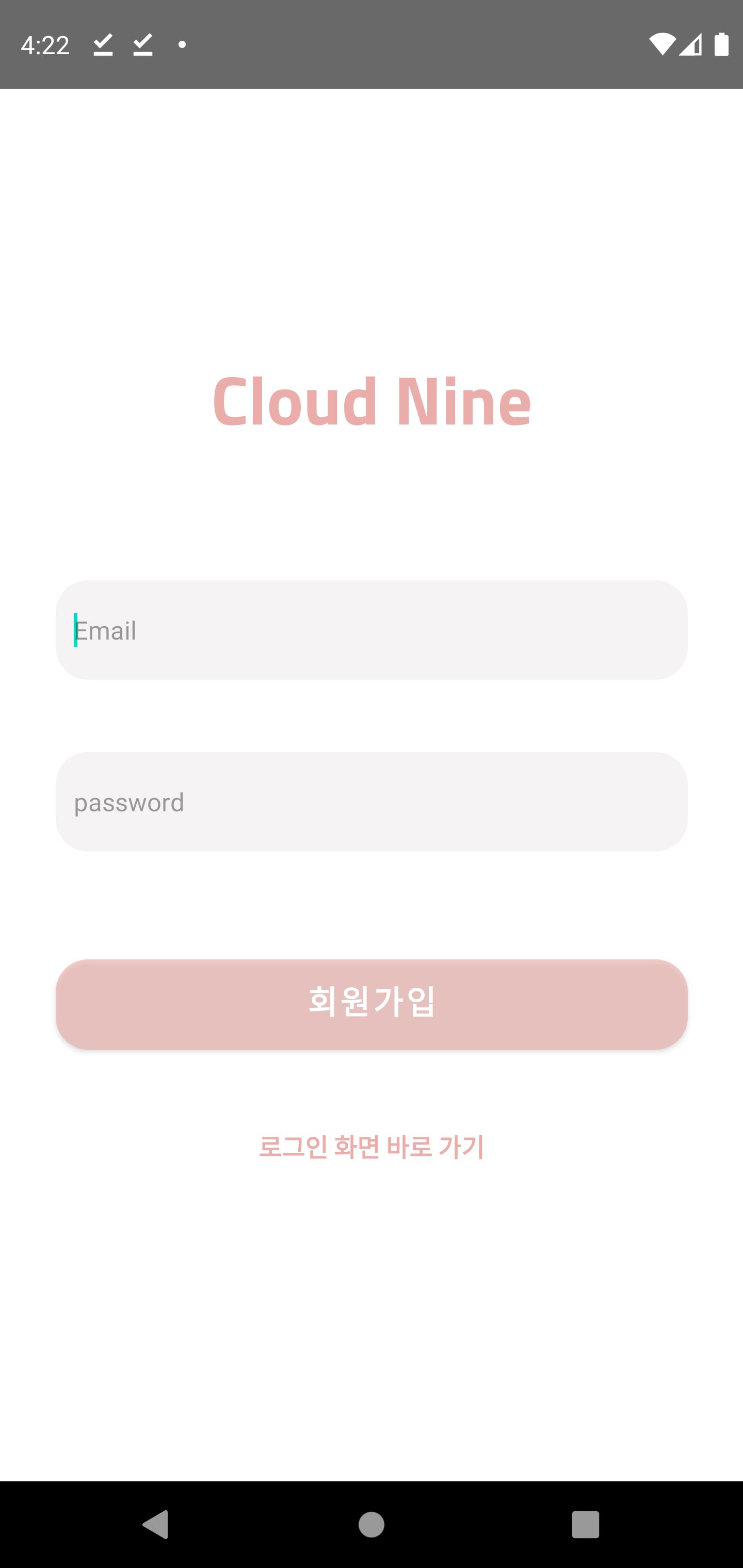Viewport: 743px width, 1568px height.
Task: Tap the 4:22 clock in the status bar
Action: coord(45,44)
